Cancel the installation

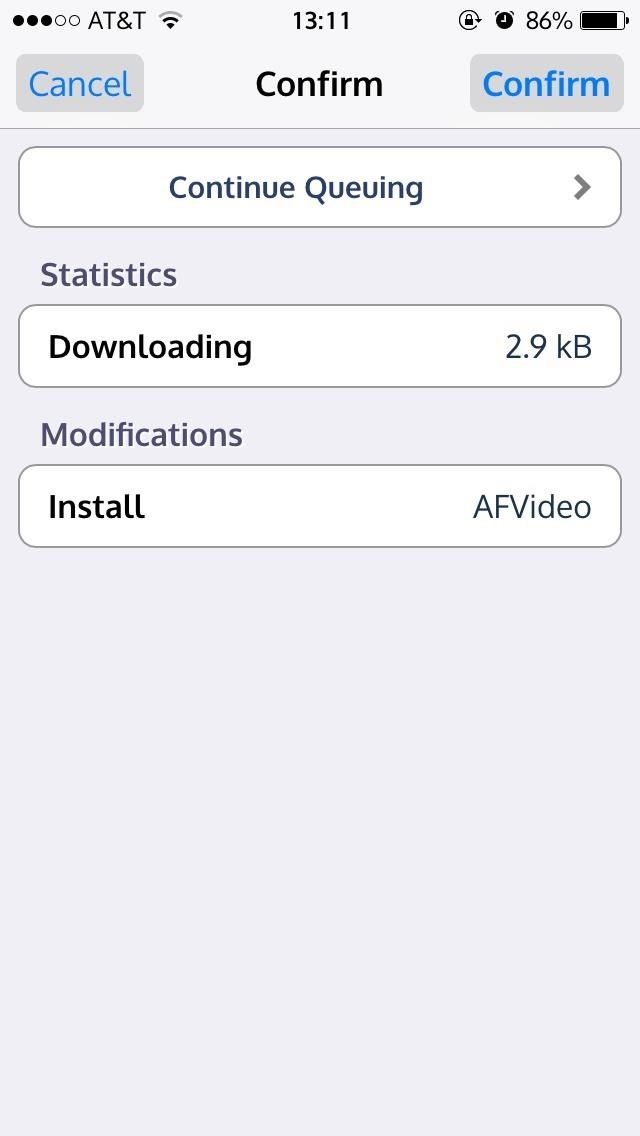[80, 84]
